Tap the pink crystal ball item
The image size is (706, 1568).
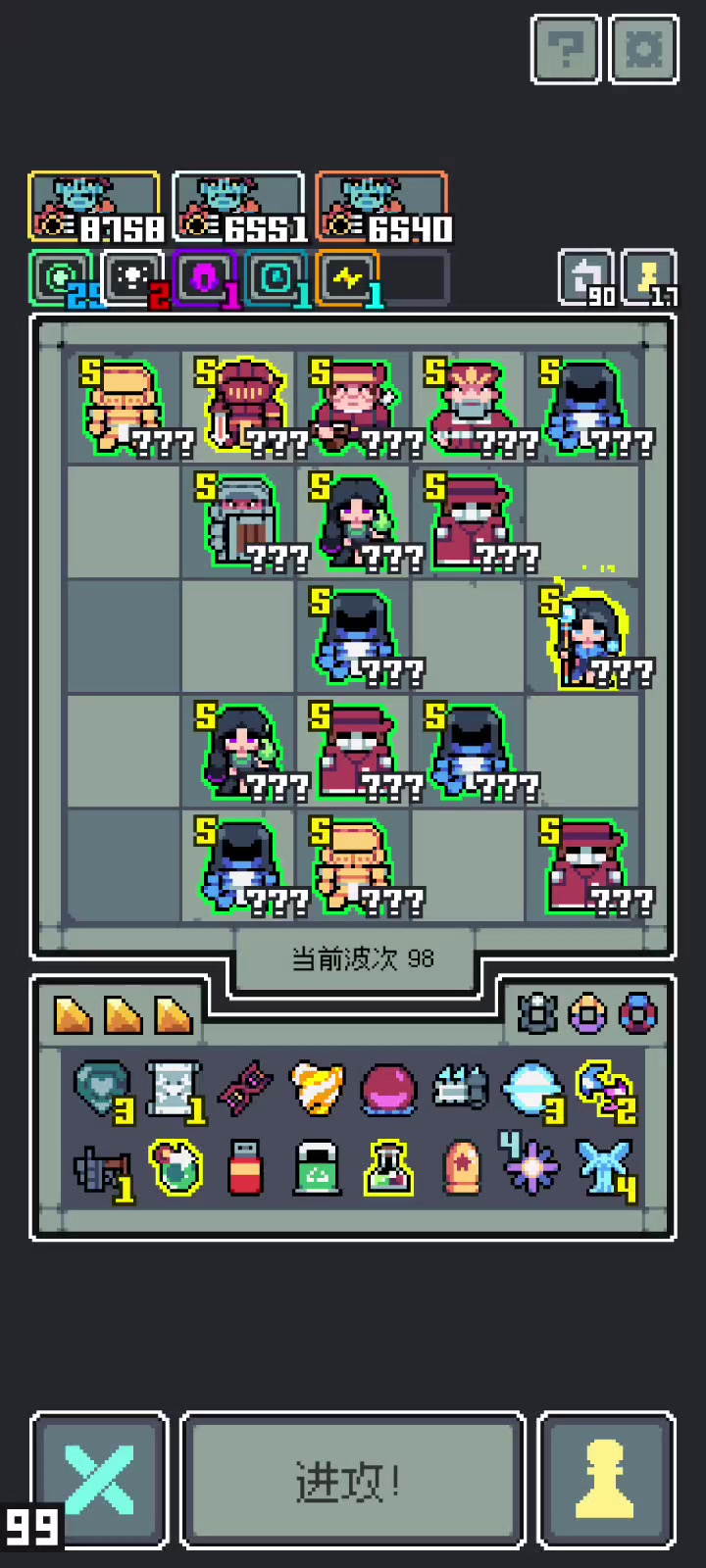pos(389,1089)
